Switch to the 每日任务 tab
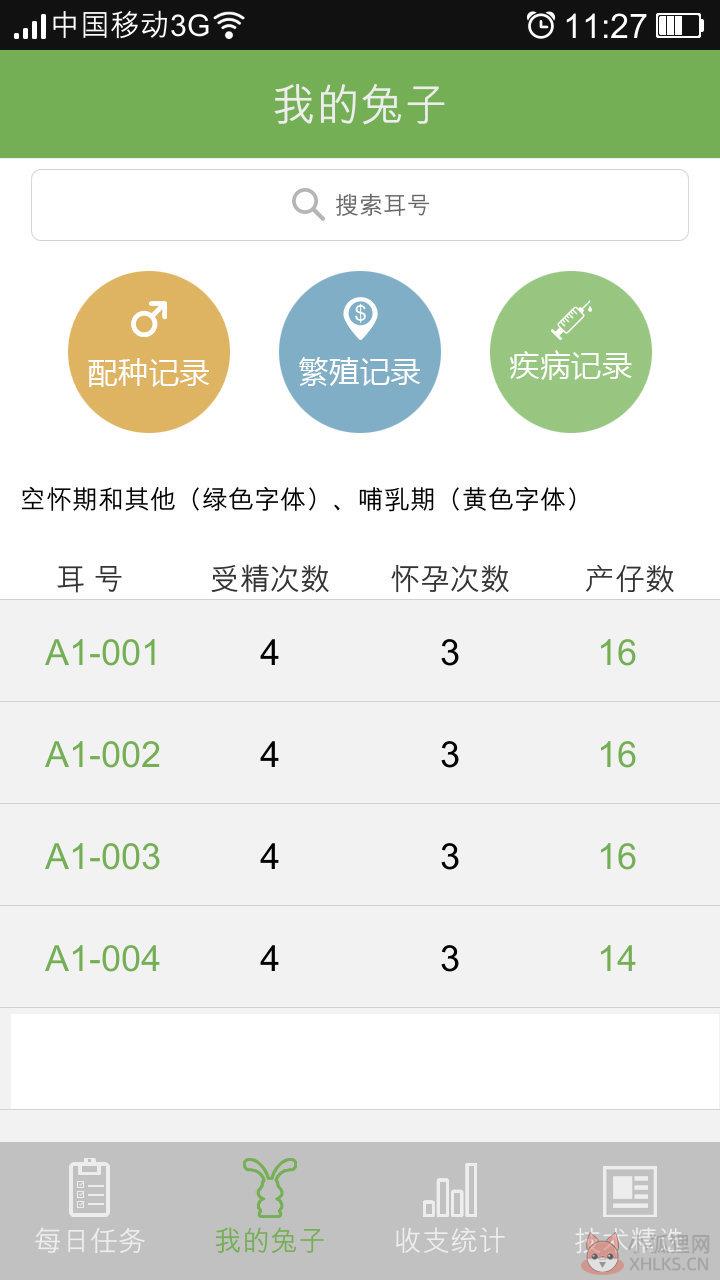The width and height of the screenshot is (720, 1280). pos(90,1208)
